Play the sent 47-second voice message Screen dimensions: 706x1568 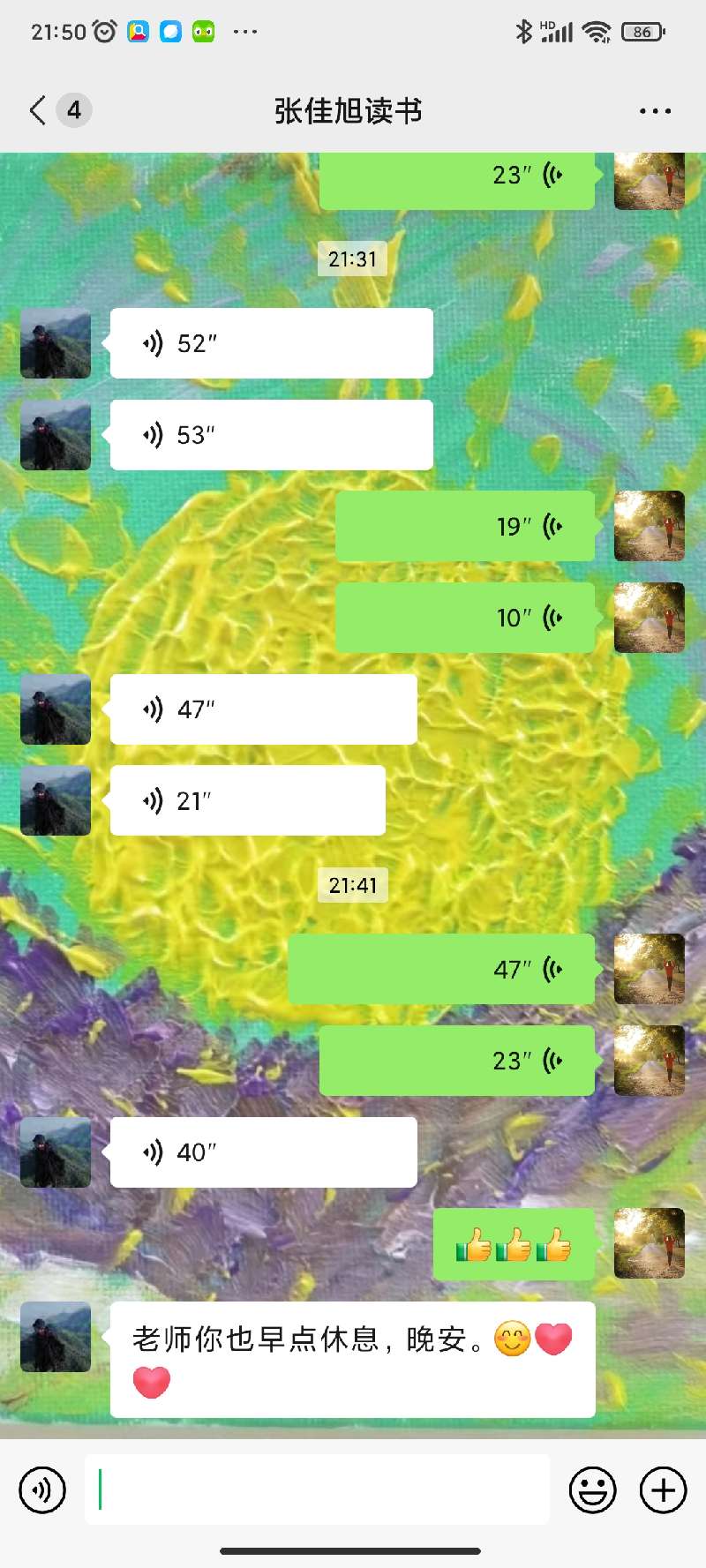[x=441, y=969]
